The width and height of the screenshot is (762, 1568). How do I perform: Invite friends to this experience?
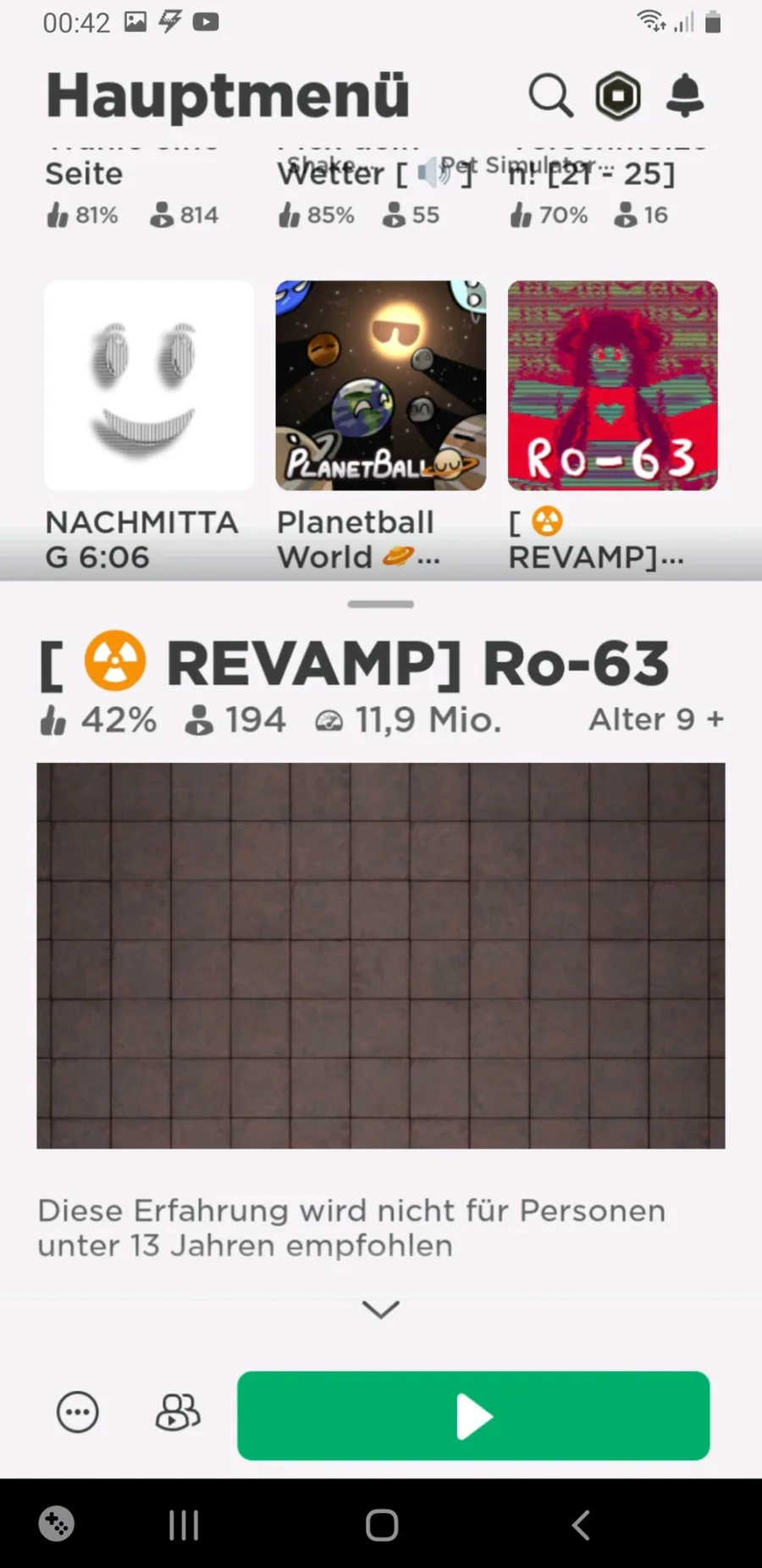(178, 1412)
